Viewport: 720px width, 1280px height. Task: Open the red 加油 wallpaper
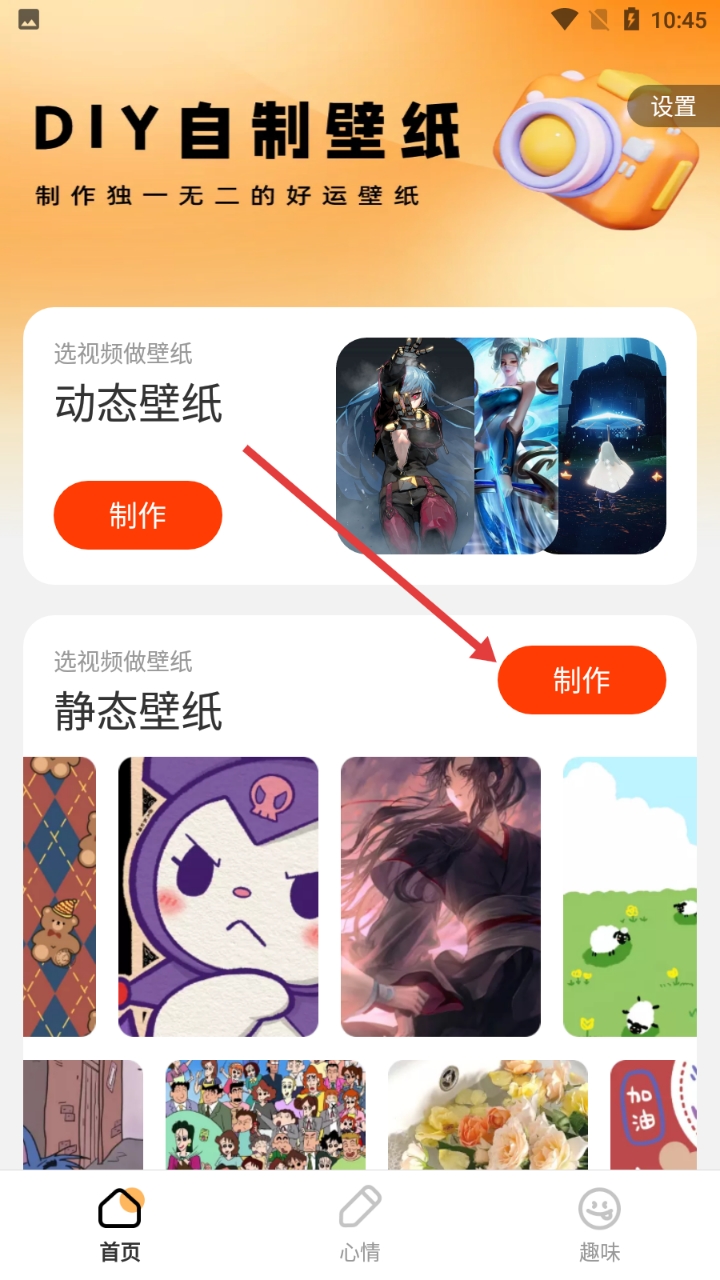click(653, 1114)
